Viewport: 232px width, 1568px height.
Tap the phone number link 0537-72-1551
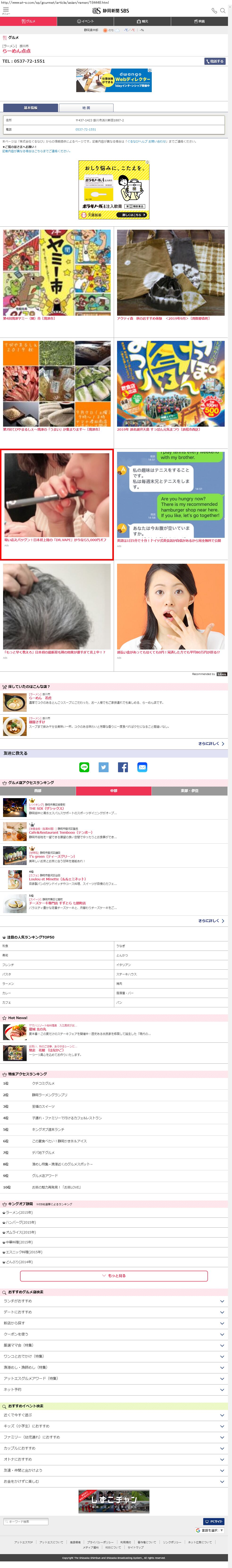85,130
